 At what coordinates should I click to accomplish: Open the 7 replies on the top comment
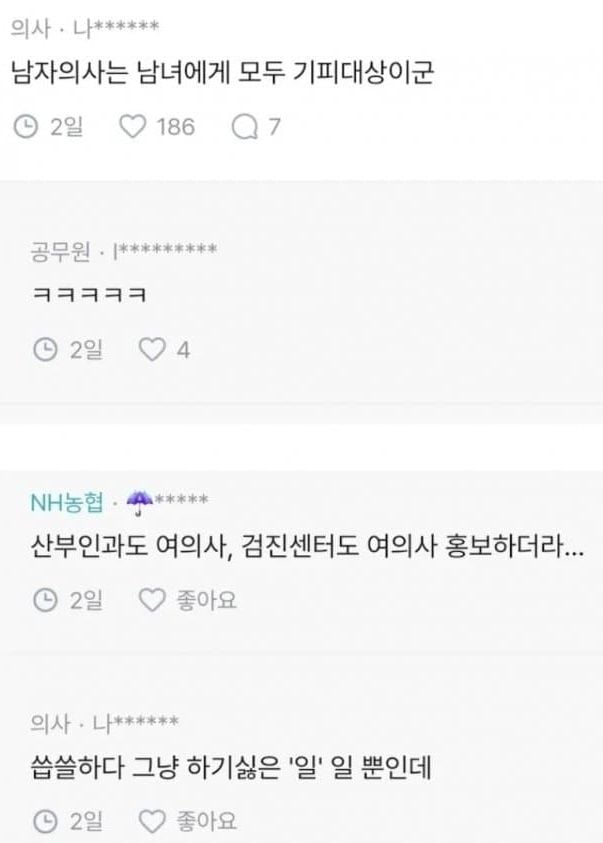(x=243, y=127)
